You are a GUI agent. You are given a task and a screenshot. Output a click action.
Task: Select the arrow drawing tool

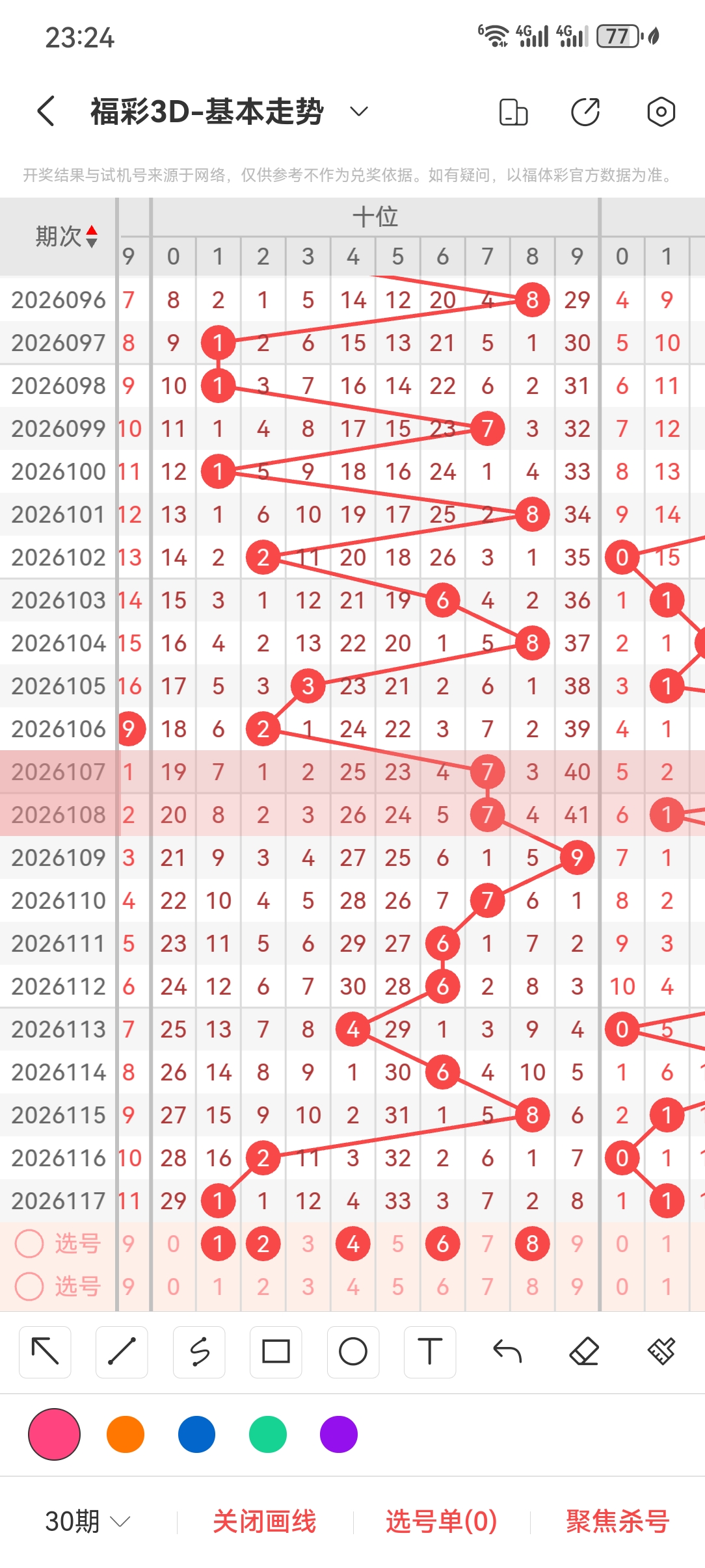[46, 1352]
